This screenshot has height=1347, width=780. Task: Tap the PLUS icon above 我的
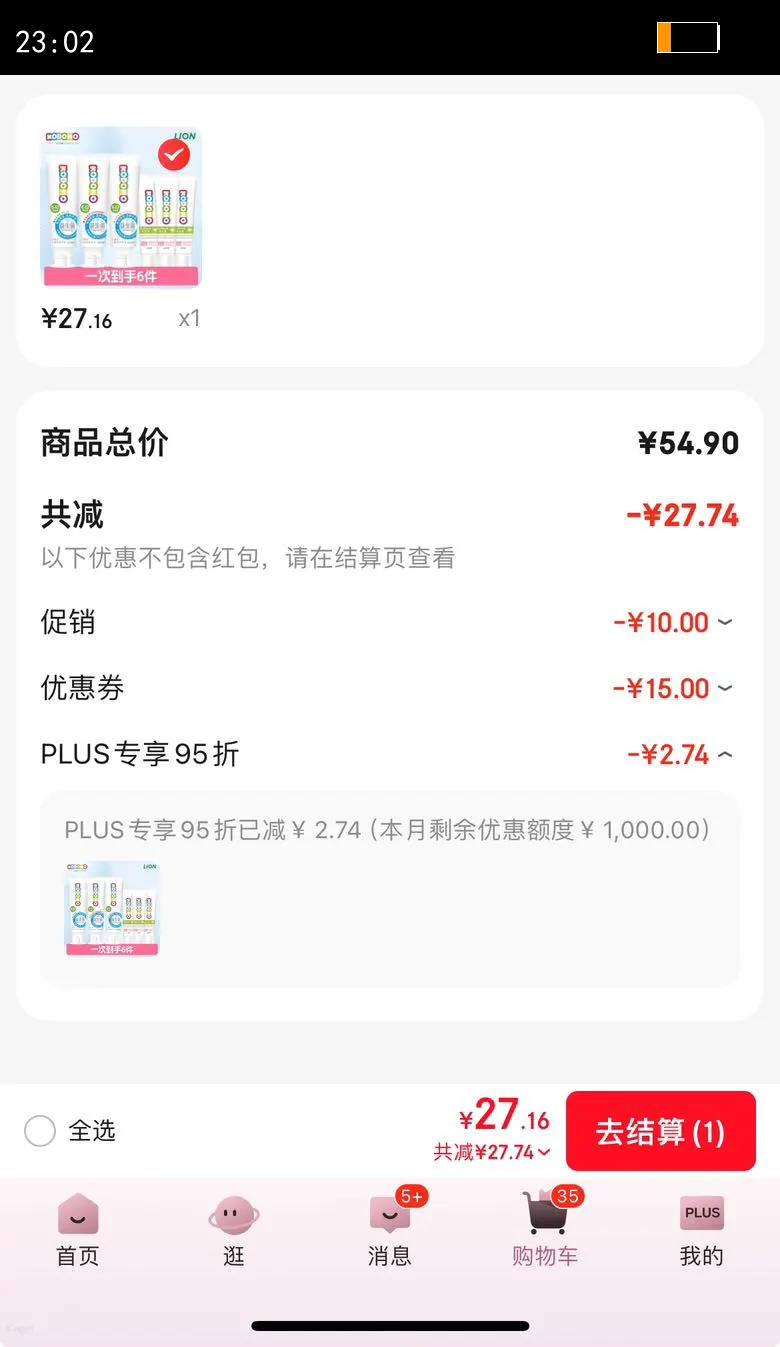(x=701, y=1211)
